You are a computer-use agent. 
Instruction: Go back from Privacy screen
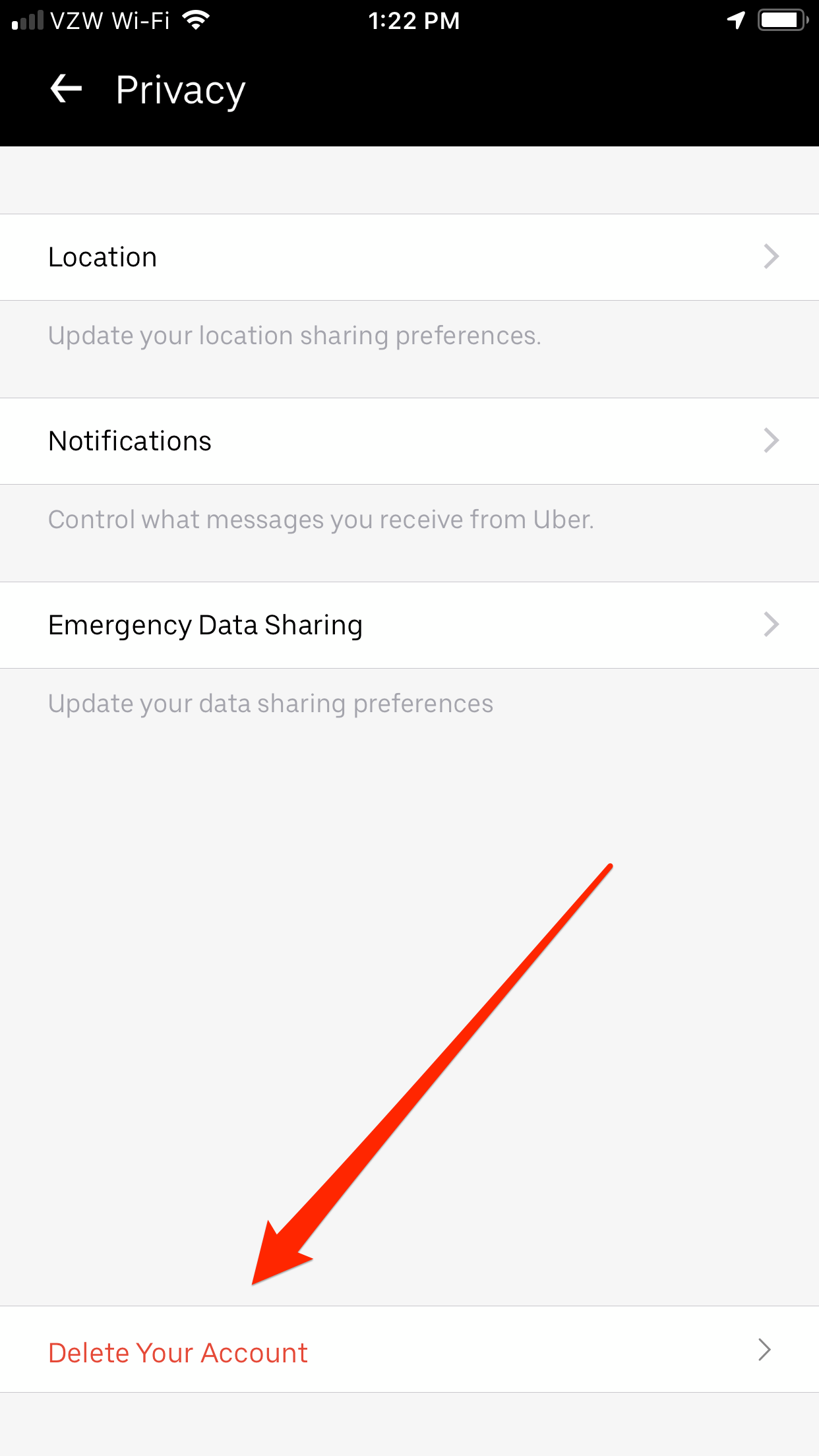tap(66, 89)
